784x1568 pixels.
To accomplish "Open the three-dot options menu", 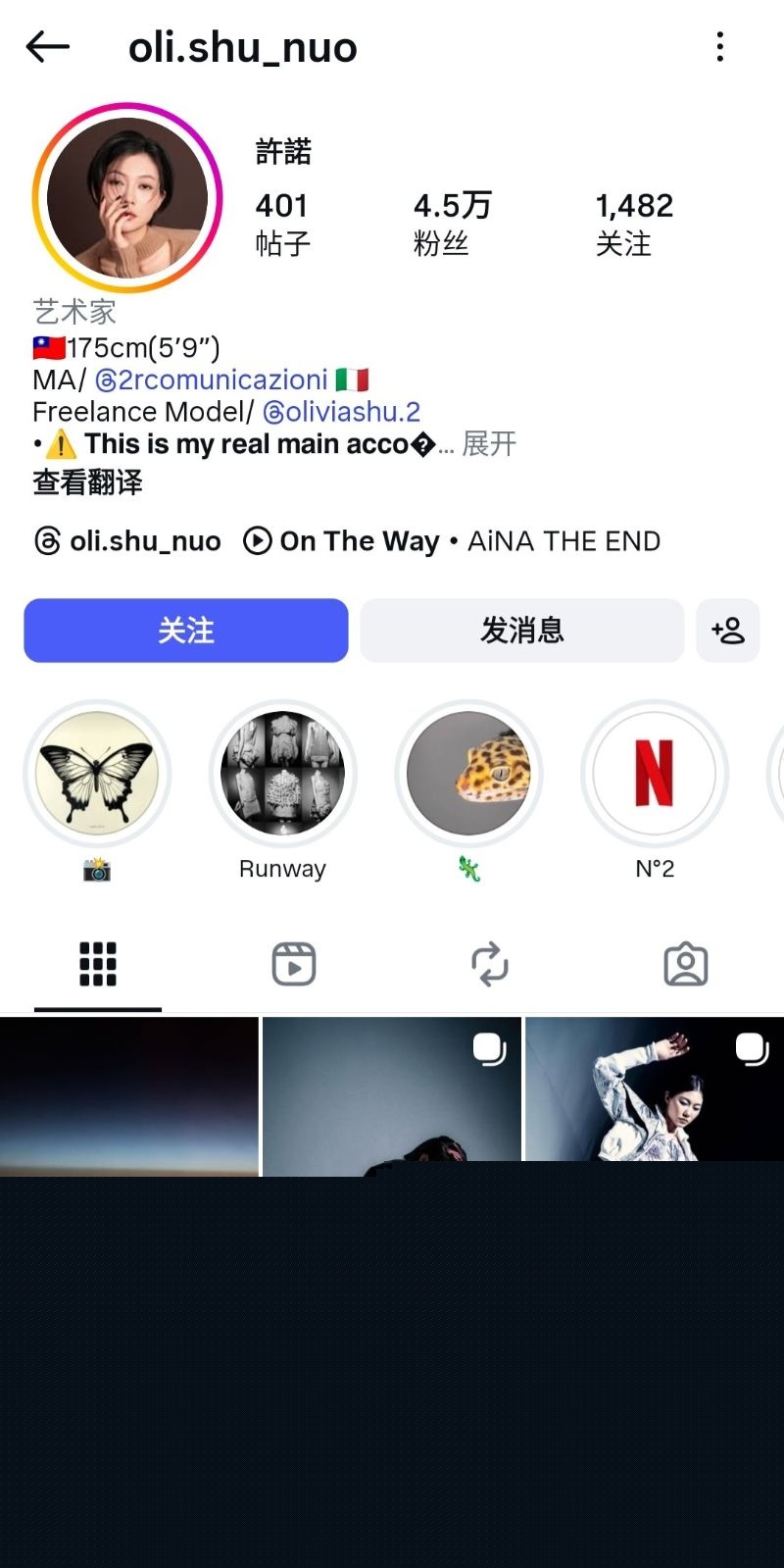I will [720, 46].
